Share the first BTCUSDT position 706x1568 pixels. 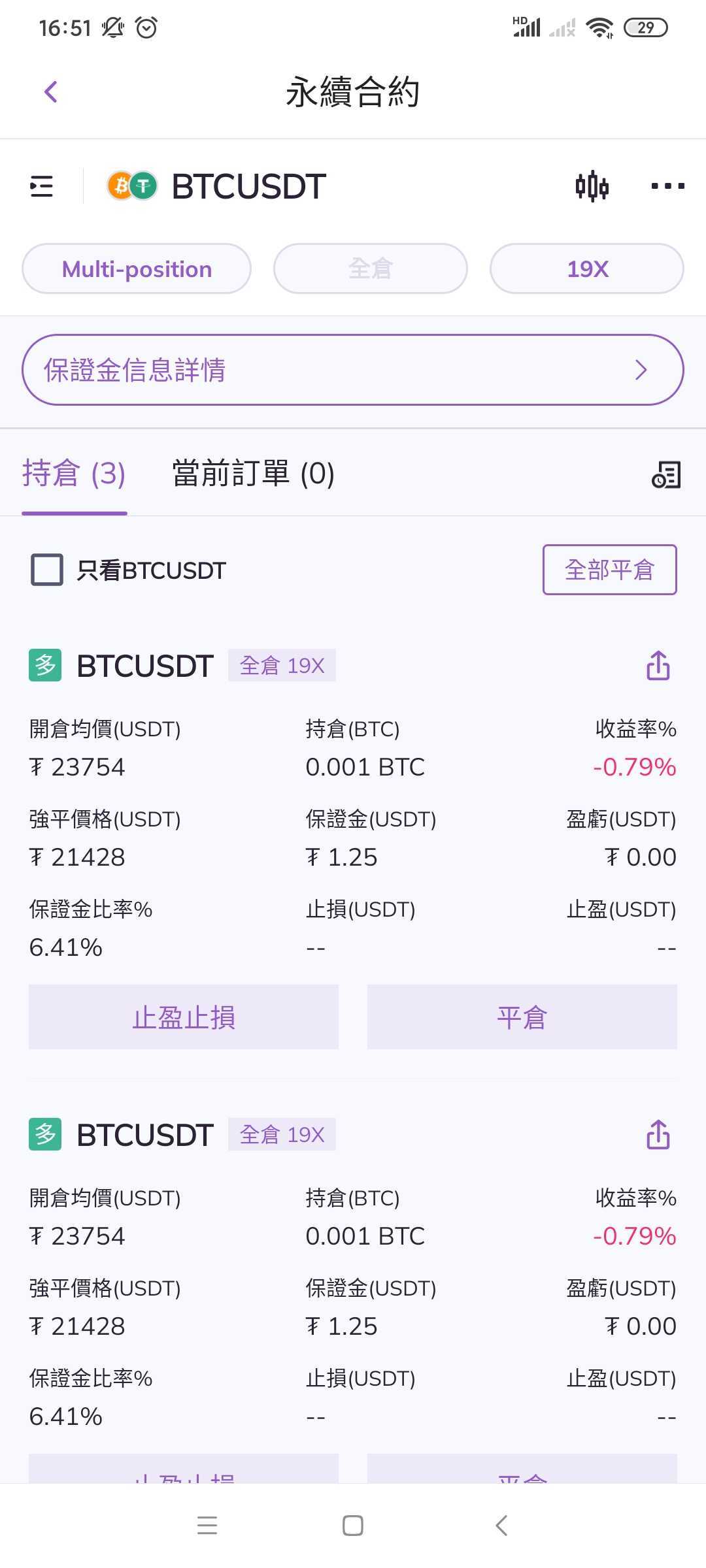pyautogui.click(x=658, y=666)
